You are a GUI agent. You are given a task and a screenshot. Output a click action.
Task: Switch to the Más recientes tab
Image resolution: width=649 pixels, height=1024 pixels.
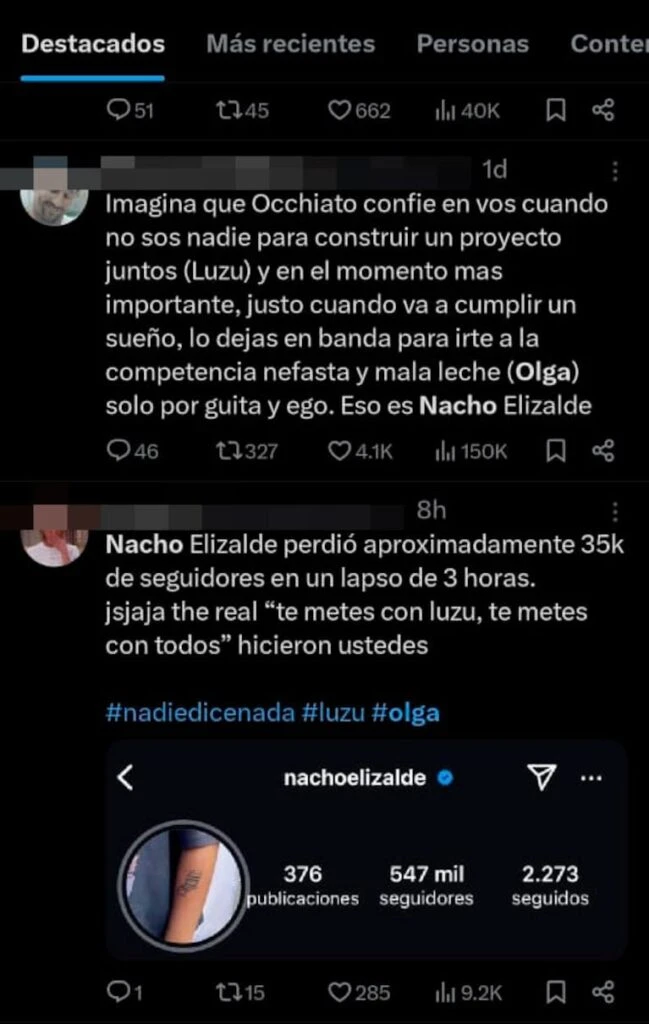pos(290,44)
